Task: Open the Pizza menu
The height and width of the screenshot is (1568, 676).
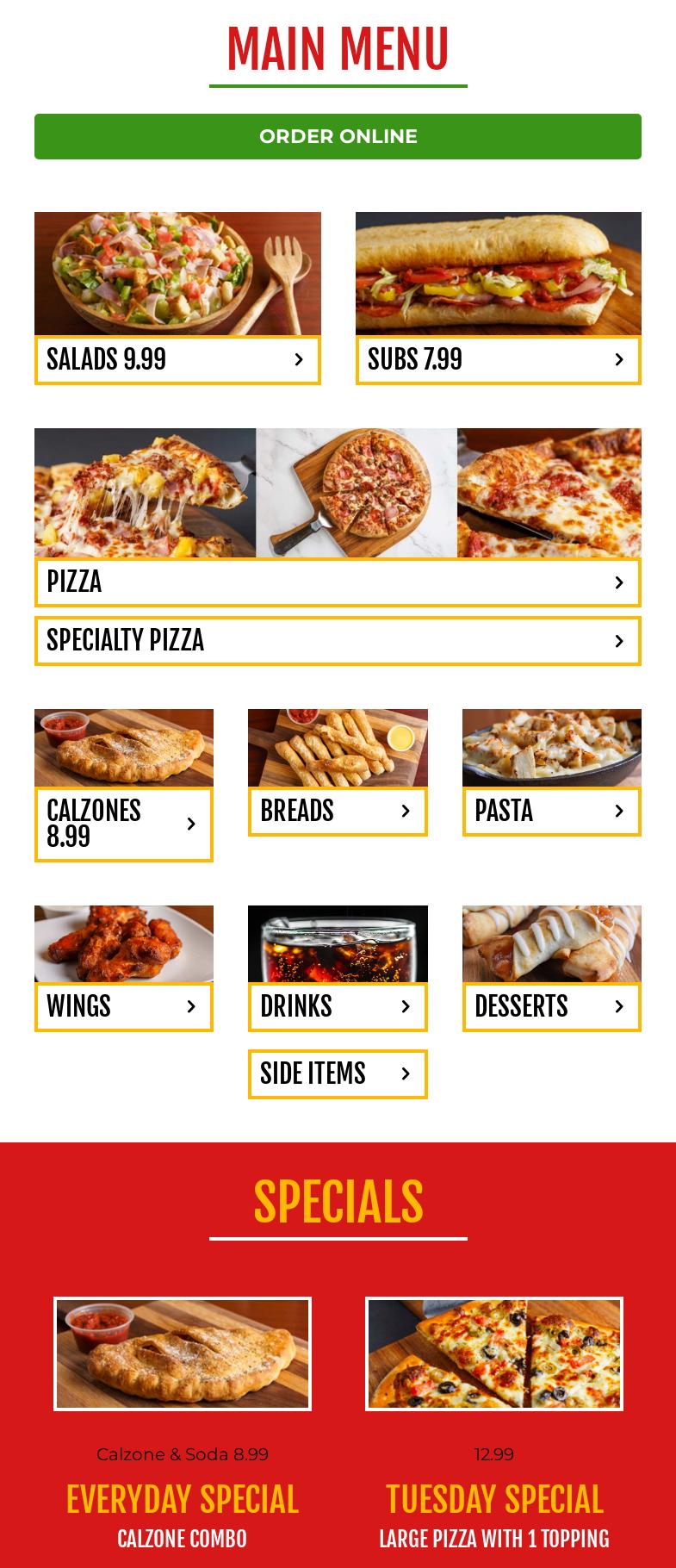Action: [x=338, y=582]
